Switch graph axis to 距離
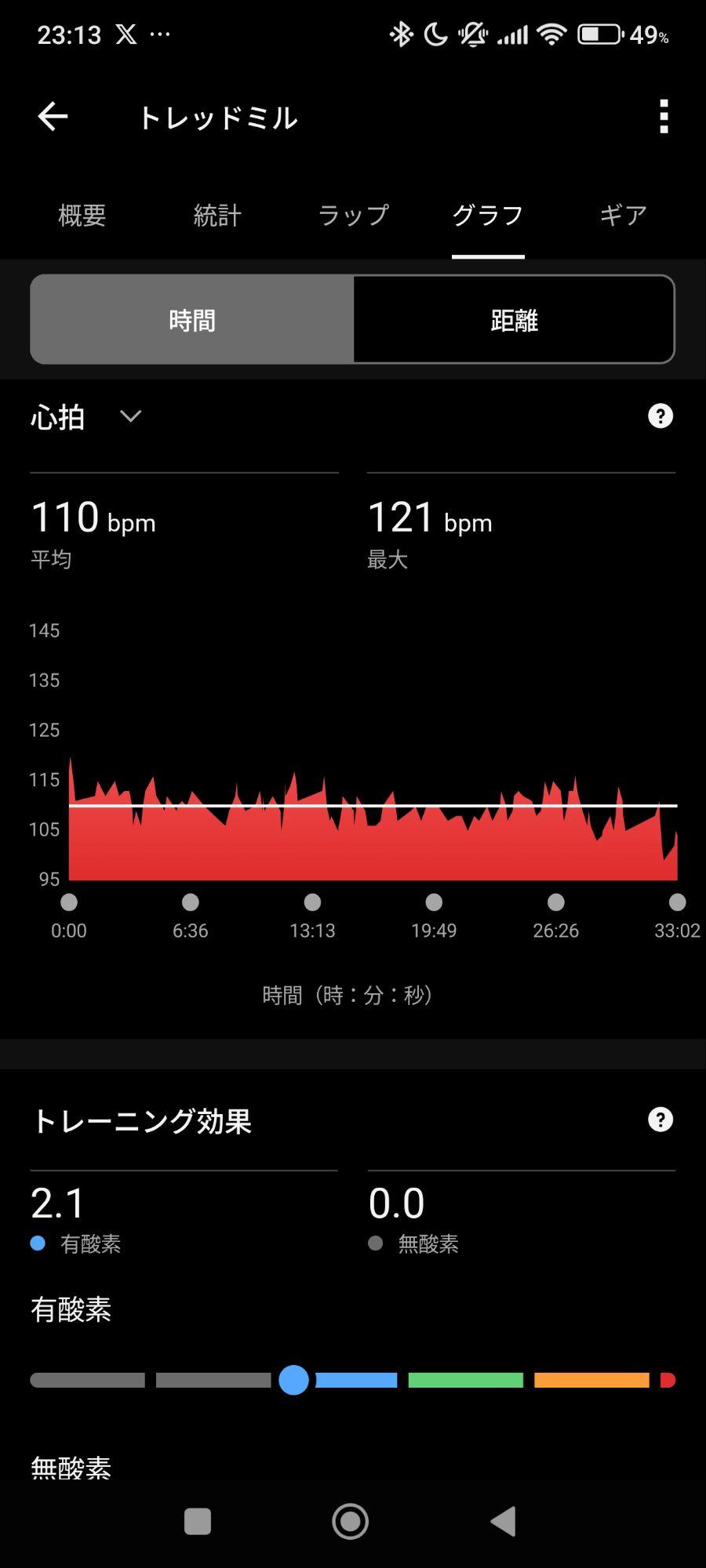 514,320
